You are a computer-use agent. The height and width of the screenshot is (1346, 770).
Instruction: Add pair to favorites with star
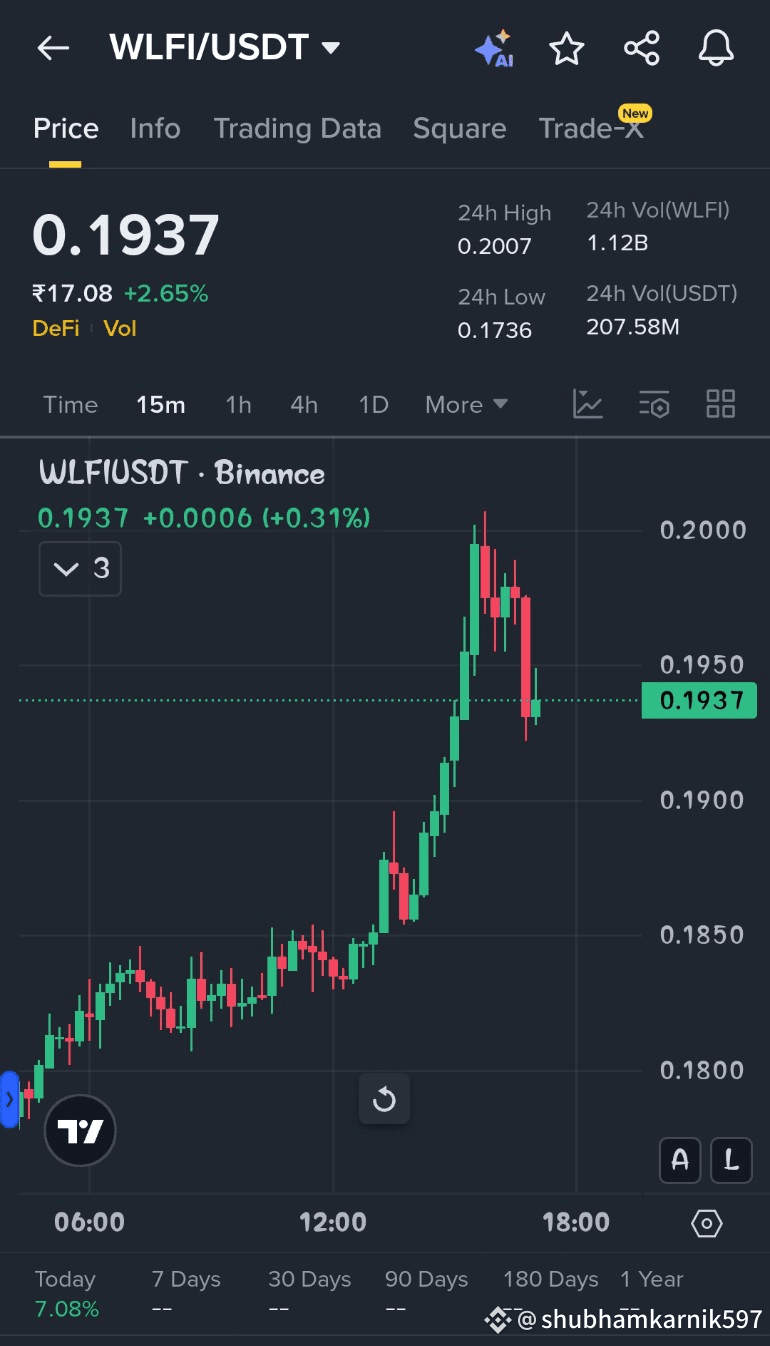[567, 48]
